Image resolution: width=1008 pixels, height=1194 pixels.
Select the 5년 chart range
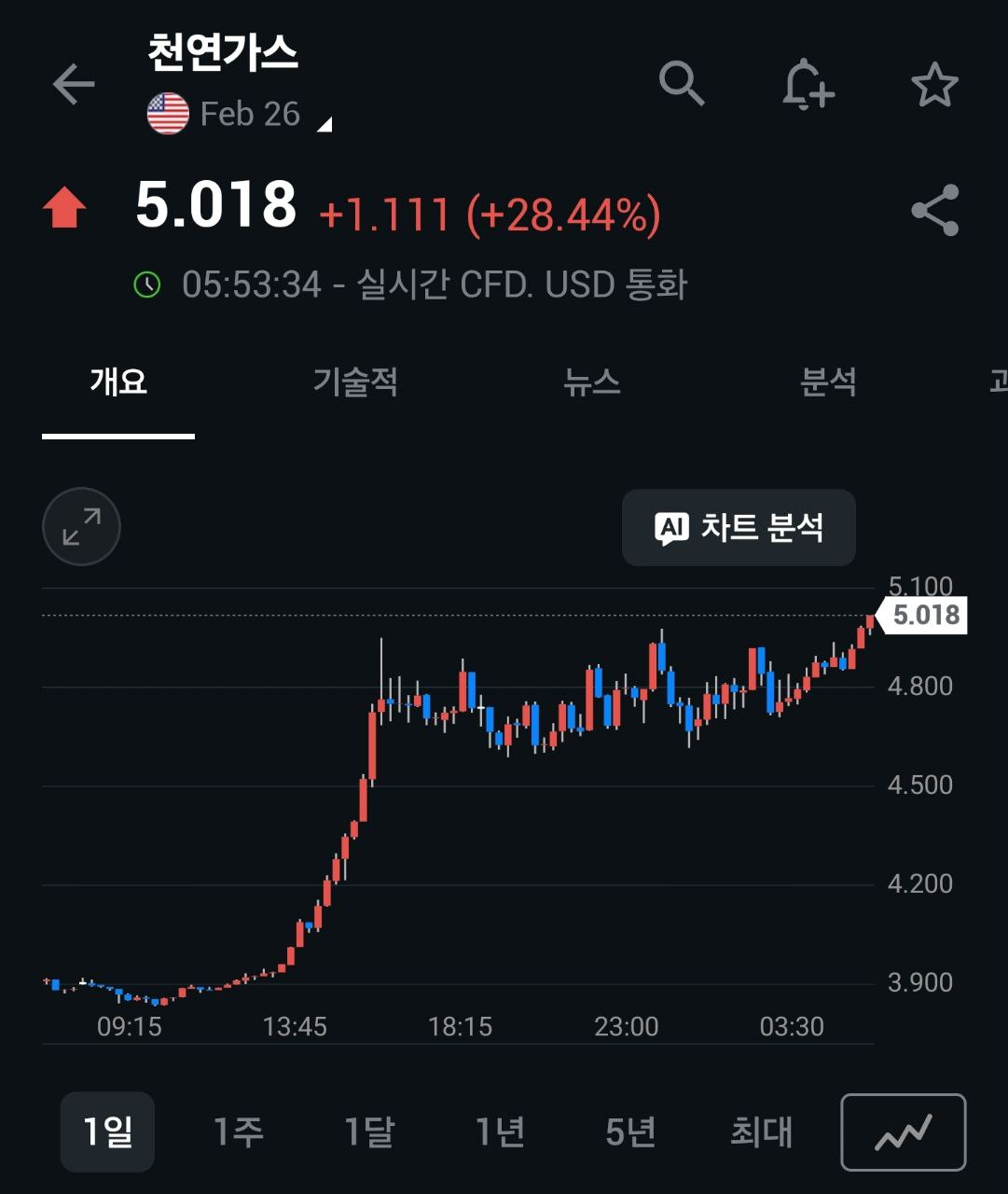(630, 1132)
